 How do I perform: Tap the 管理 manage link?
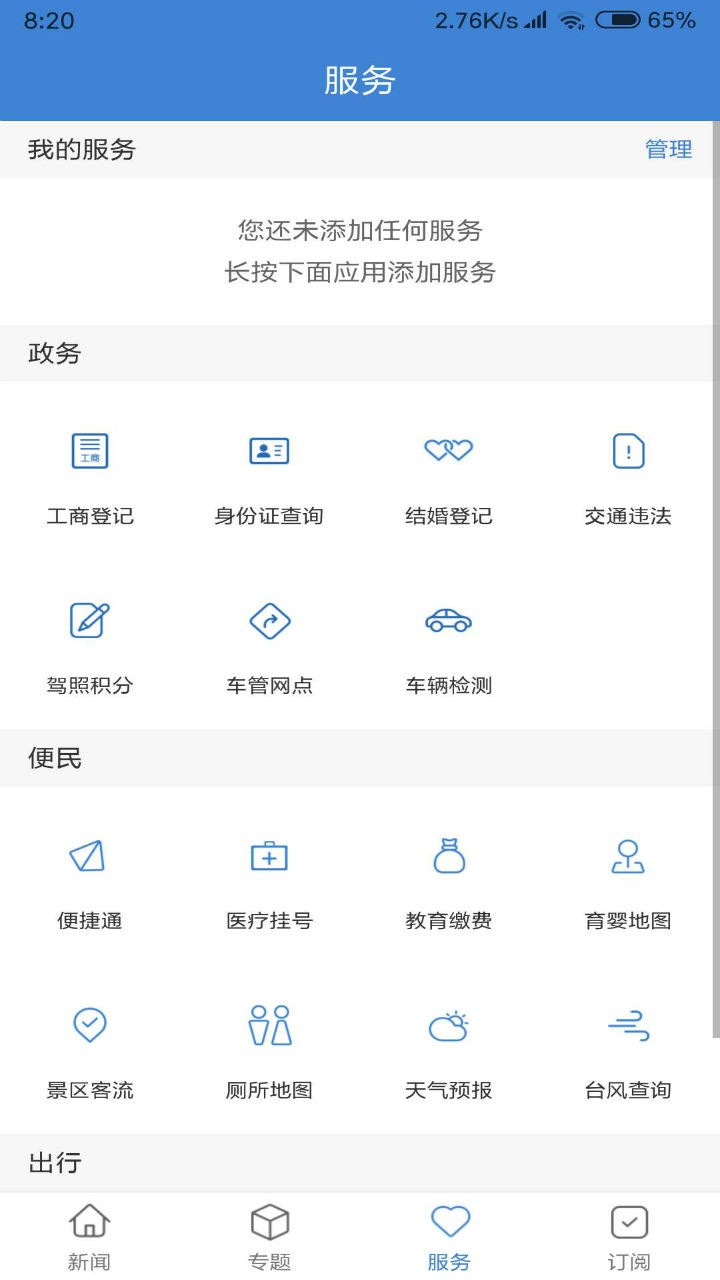(669, 150)
